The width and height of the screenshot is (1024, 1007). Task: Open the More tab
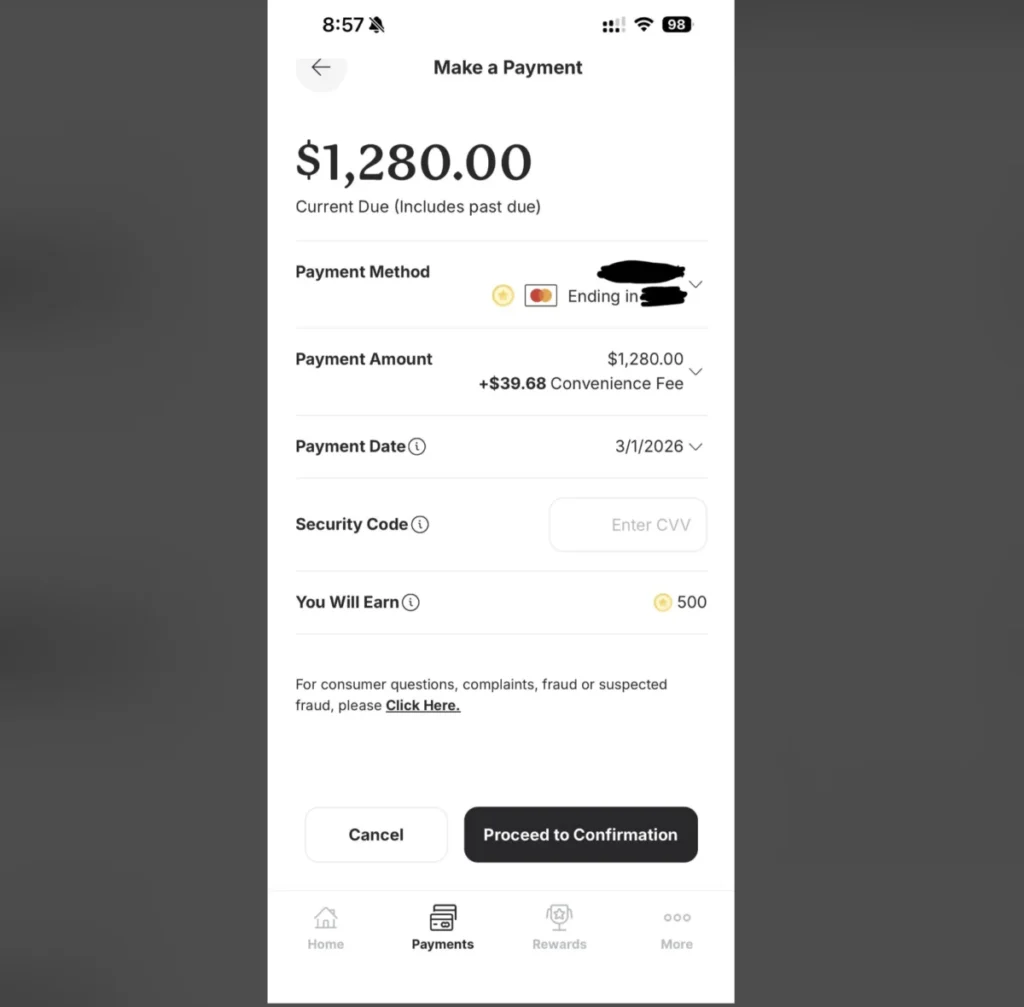[x=676, y=927]
